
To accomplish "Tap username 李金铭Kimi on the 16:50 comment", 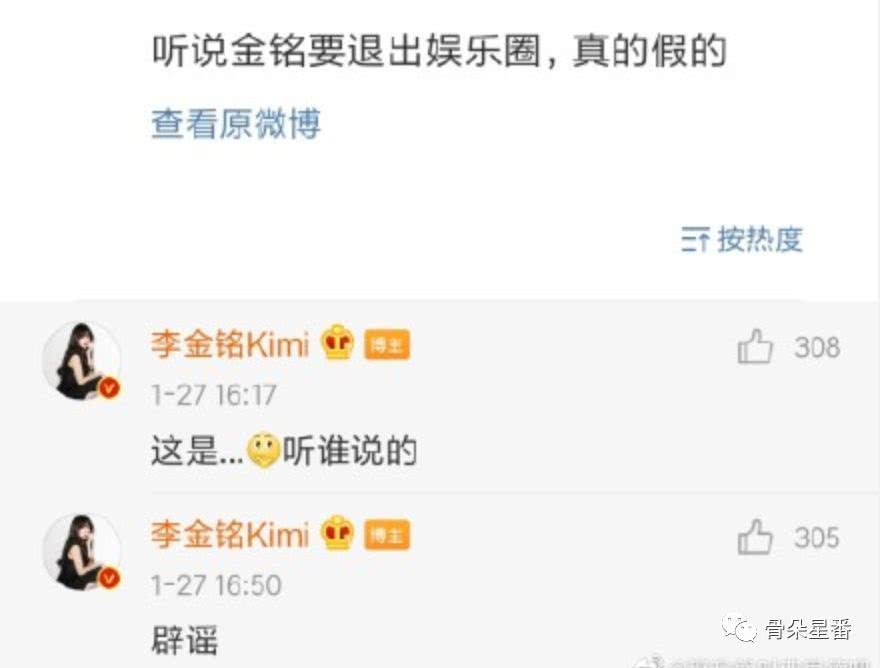I will [230, 534].
